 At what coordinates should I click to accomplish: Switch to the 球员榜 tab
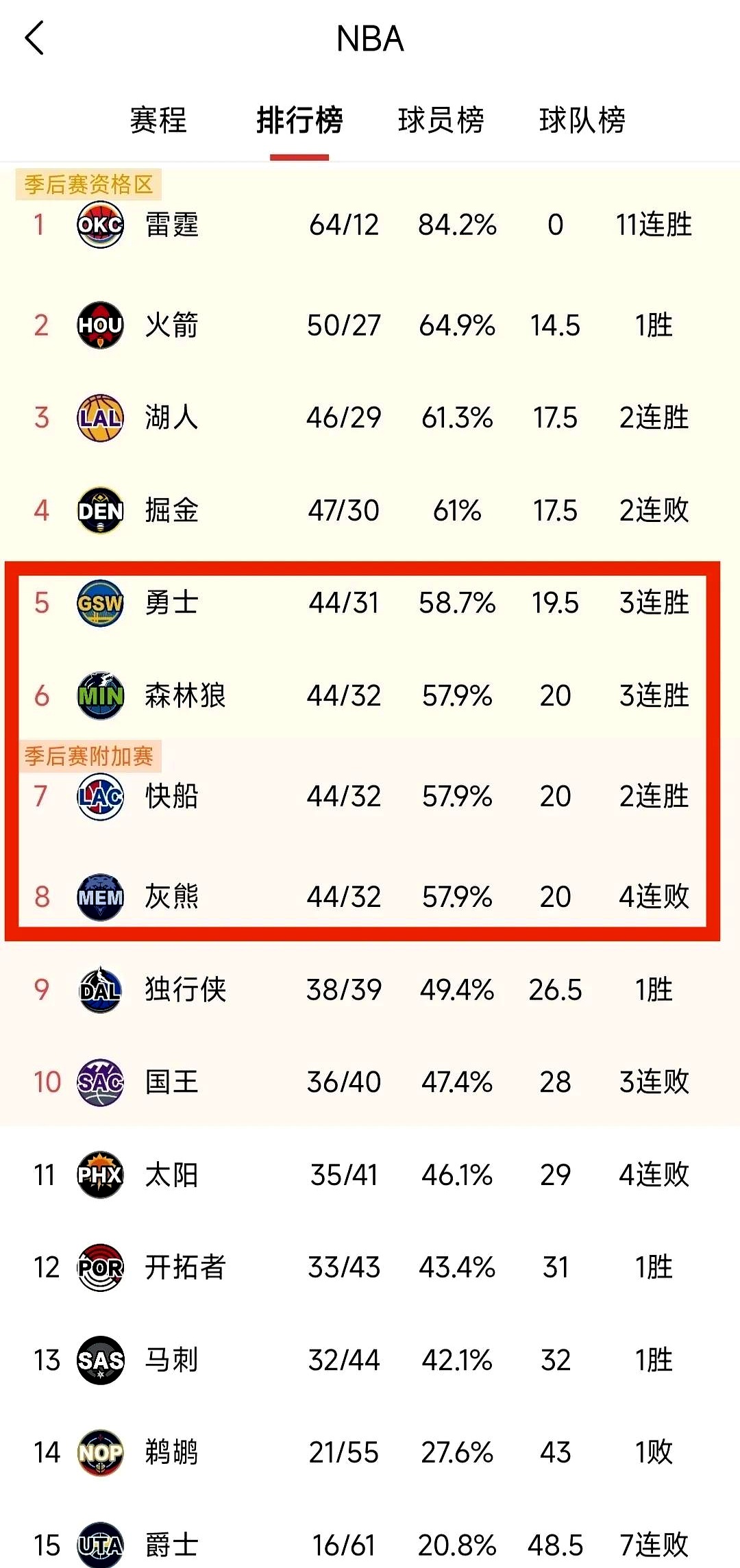coord(441,121)
